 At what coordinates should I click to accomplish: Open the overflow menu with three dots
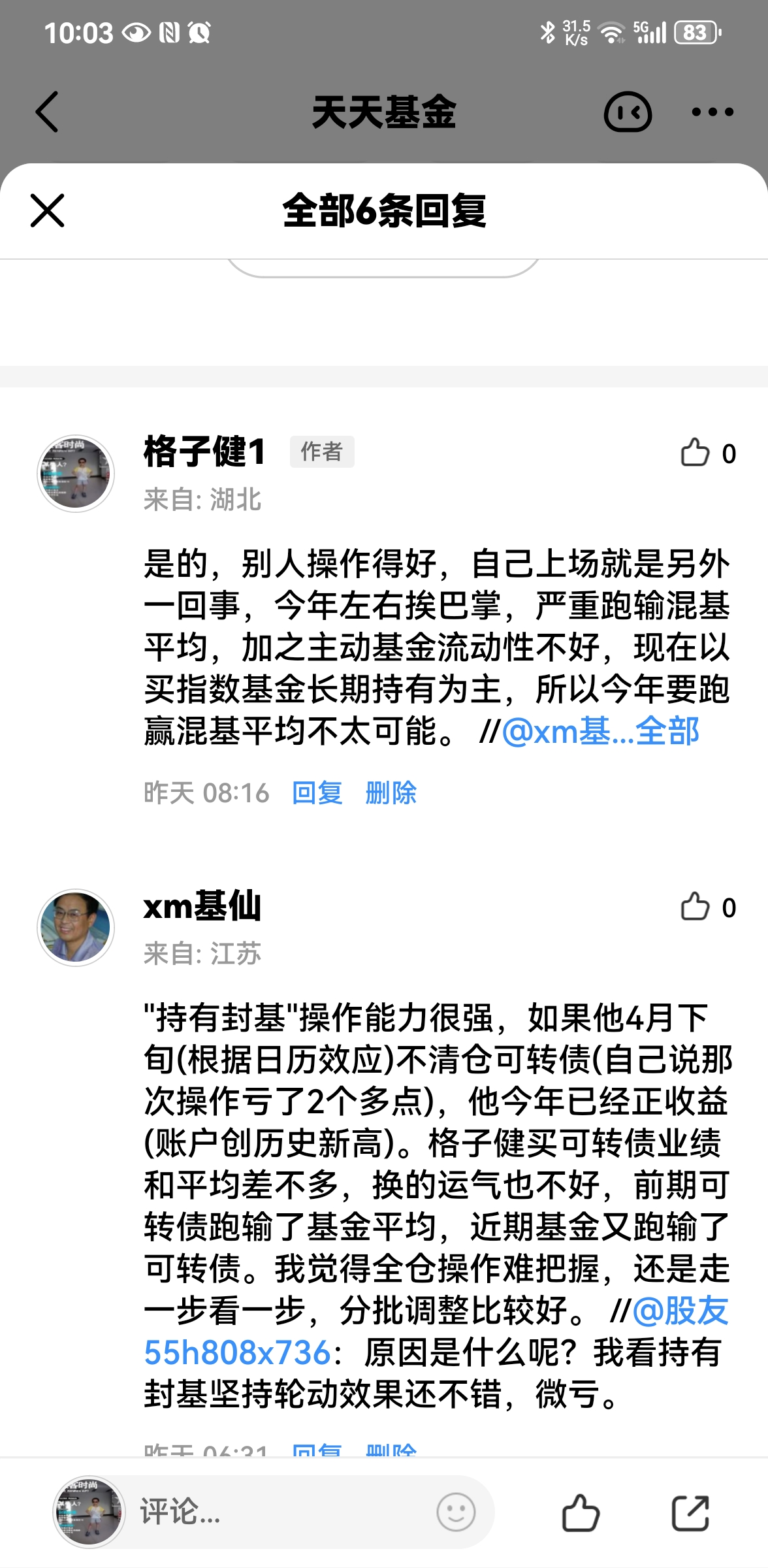(x=712, y=112)
